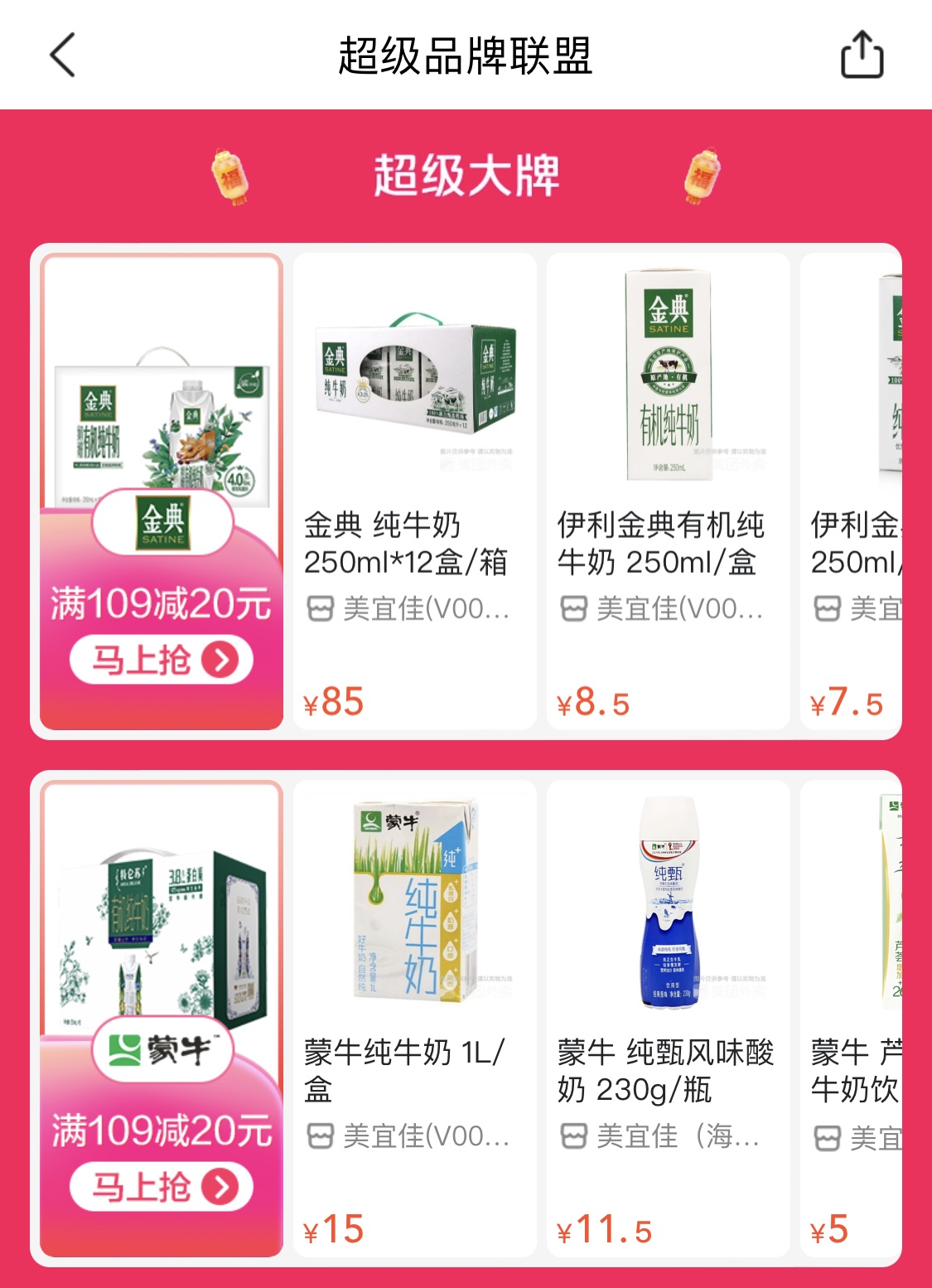
Task: Go back from 超级品牌联盟 page
Action: tap(63, 56)
